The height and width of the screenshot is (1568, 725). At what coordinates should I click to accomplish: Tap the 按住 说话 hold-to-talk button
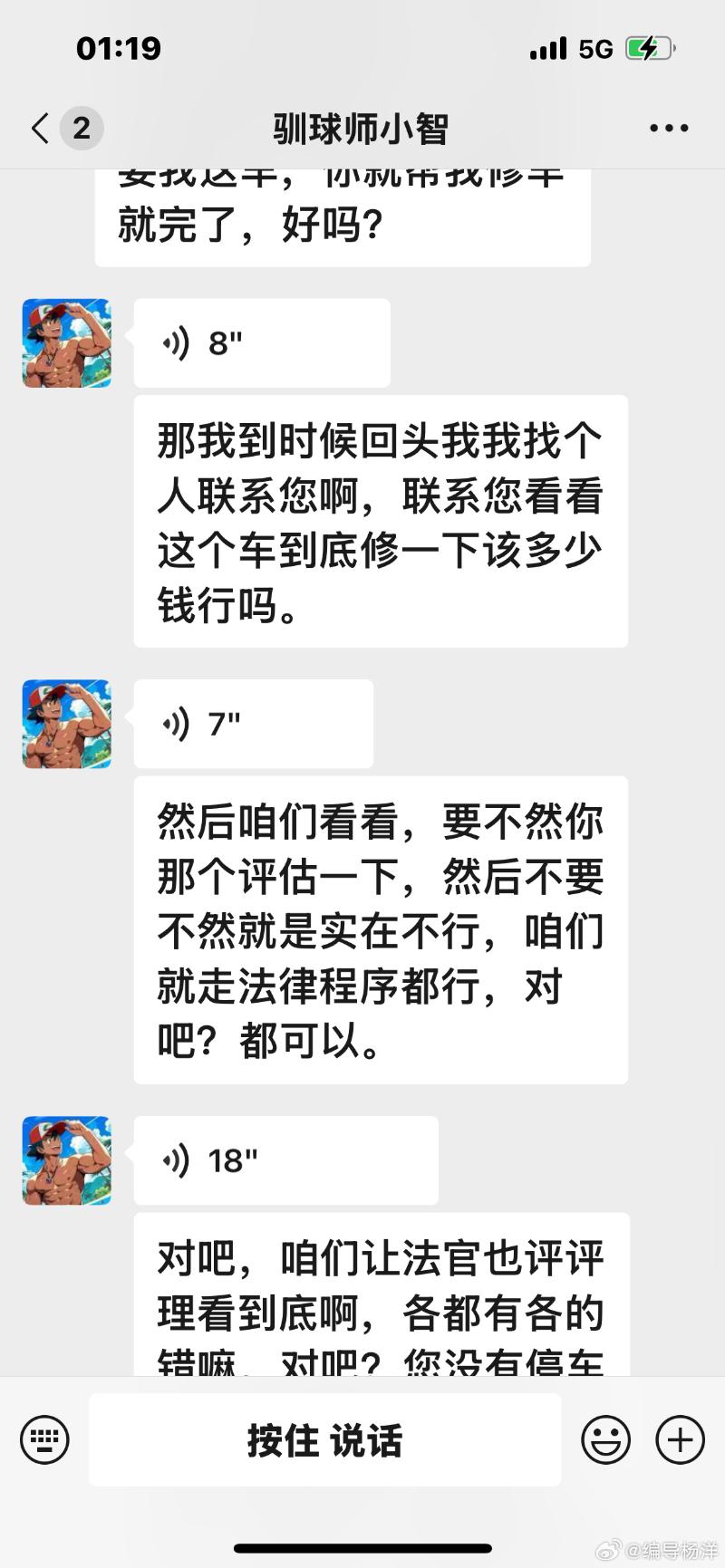click(324, 1439)
